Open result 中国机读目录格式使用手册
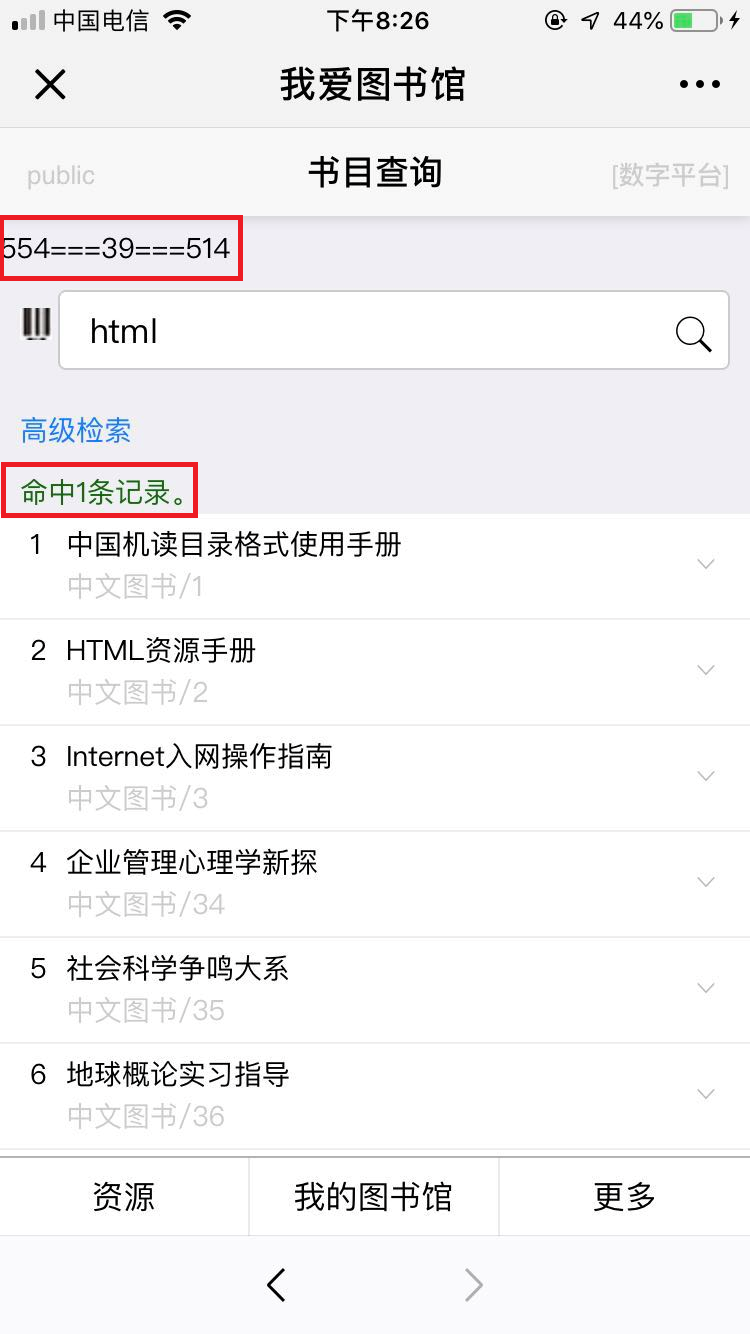The image size is (750, 1334). (234, 545)
